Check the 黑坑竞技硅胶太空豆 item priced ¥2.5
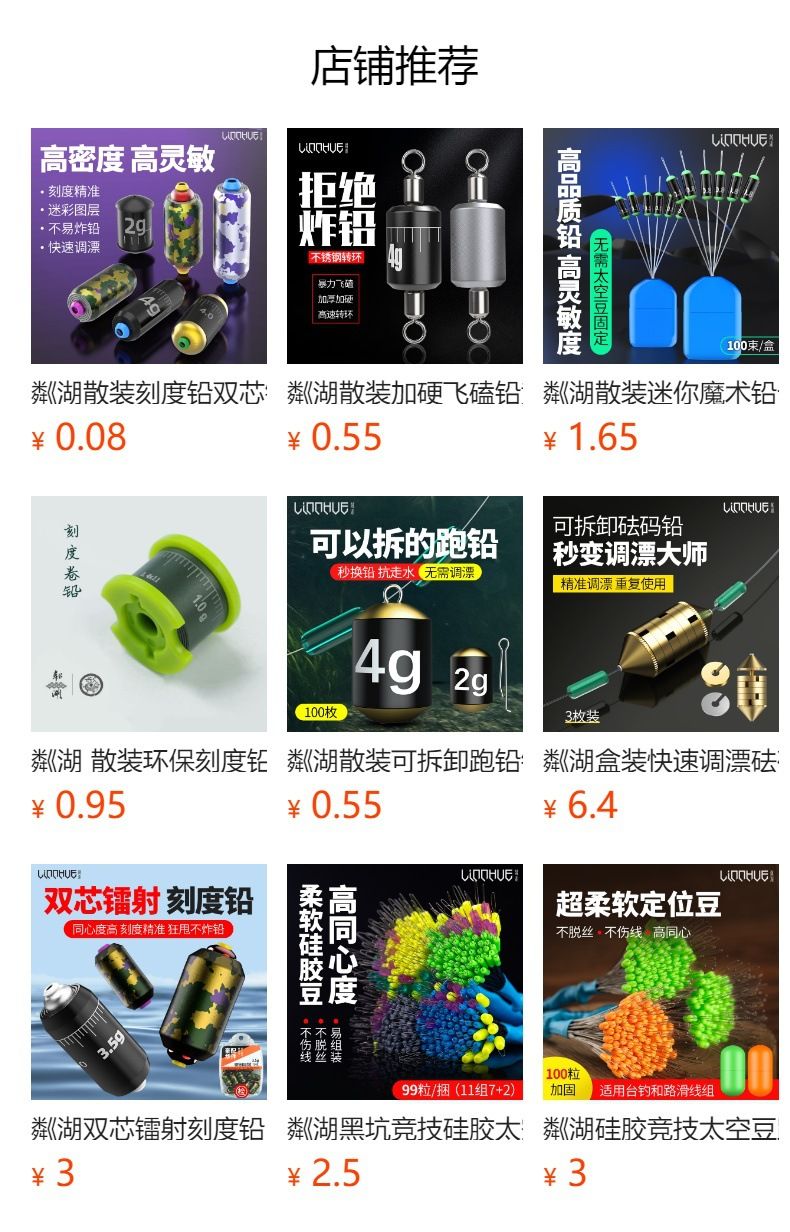 click(x=405, y=982)
